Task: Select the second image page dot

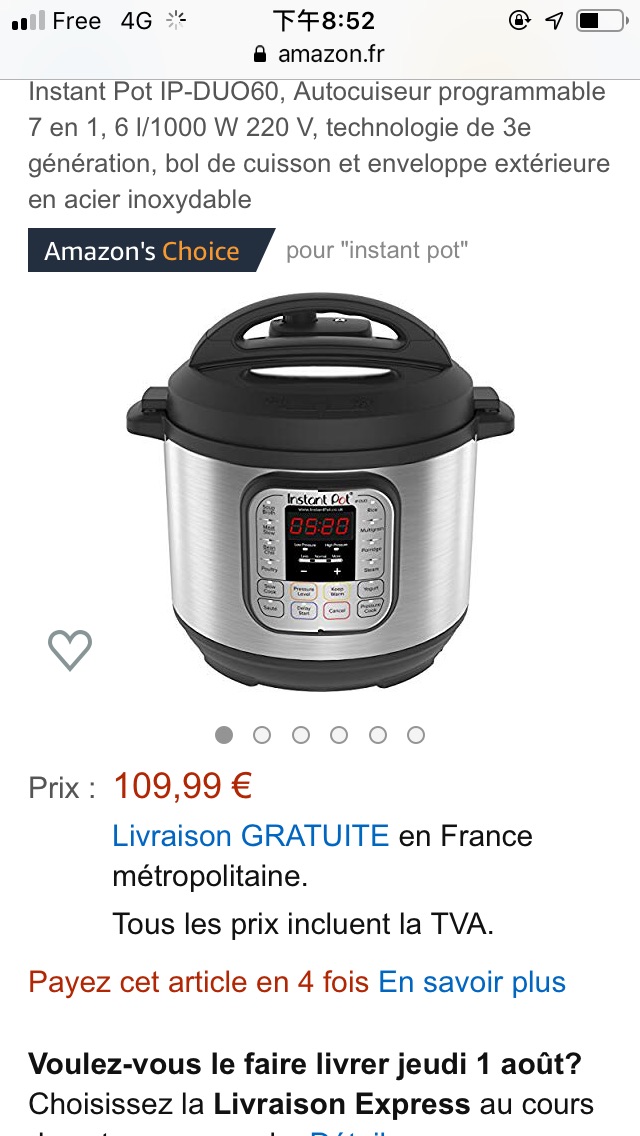Action: tap(262, 735)
